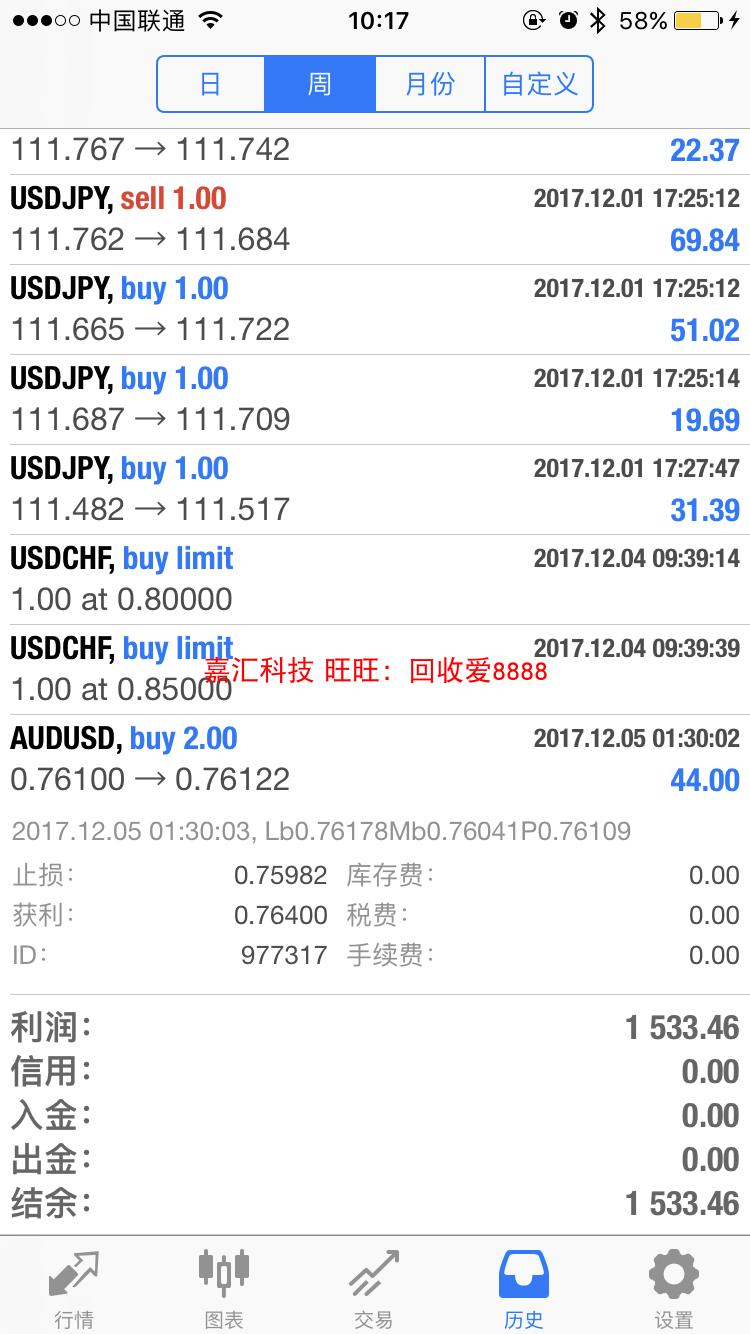Choose the 自定义 custom period
This screenshot has width=750, height=1334.
(539, 84)
